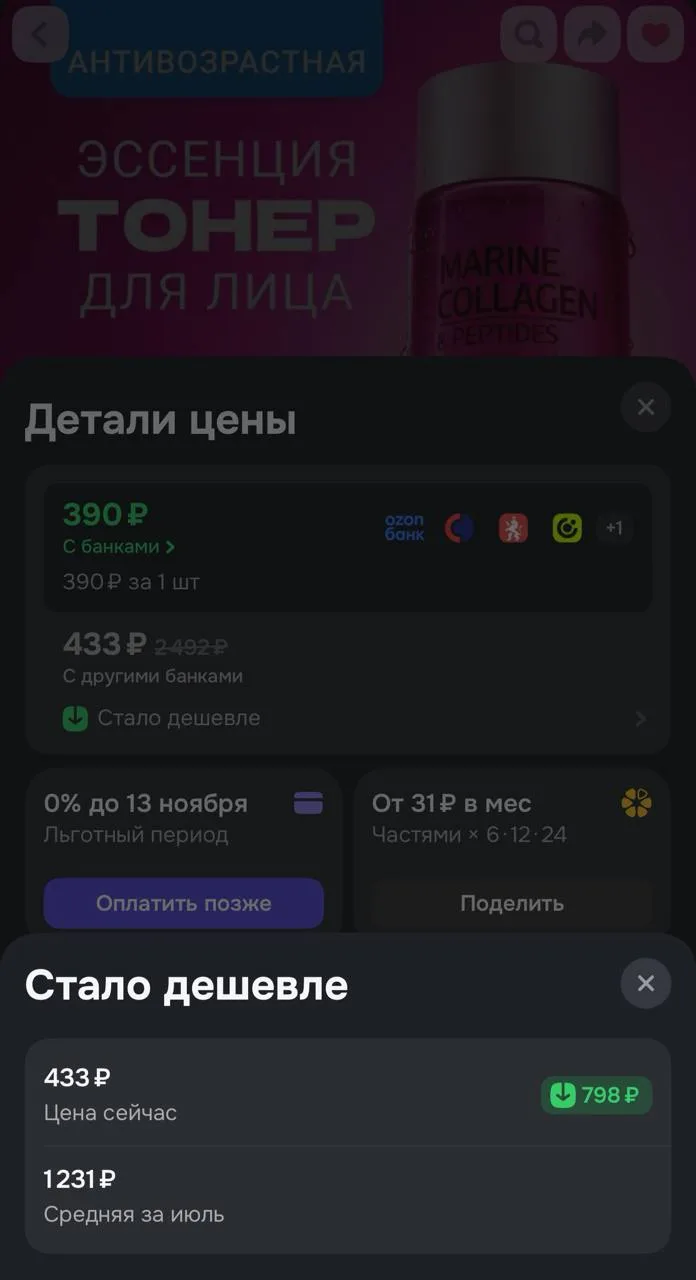Close the Стало дешевле sheet

tap(645, 983)
